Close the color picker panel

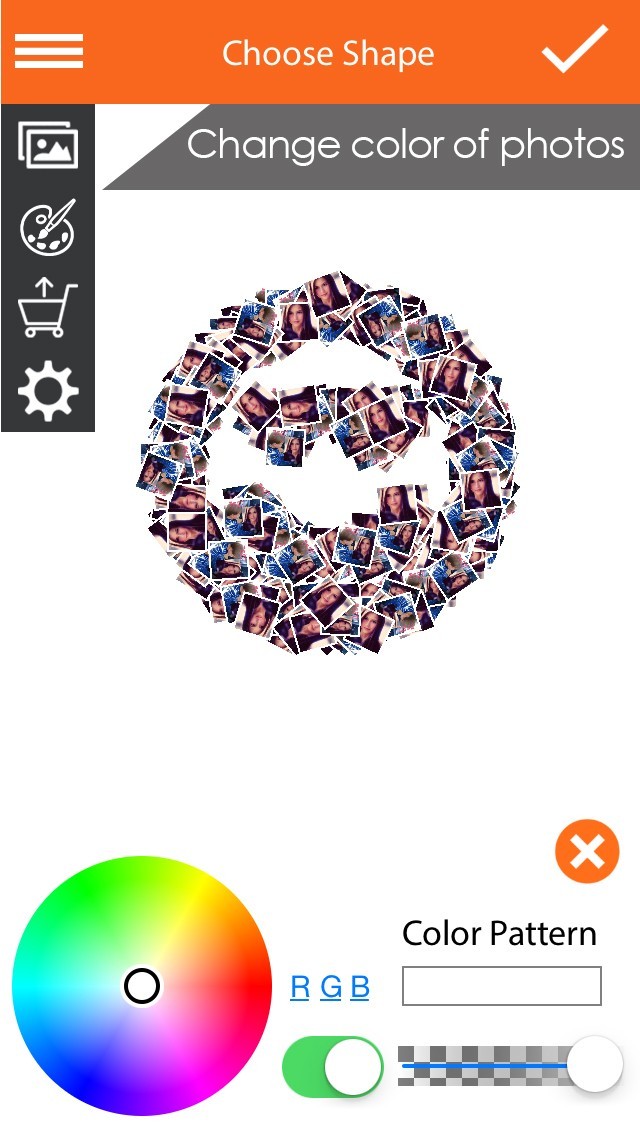tap(587, 852)
